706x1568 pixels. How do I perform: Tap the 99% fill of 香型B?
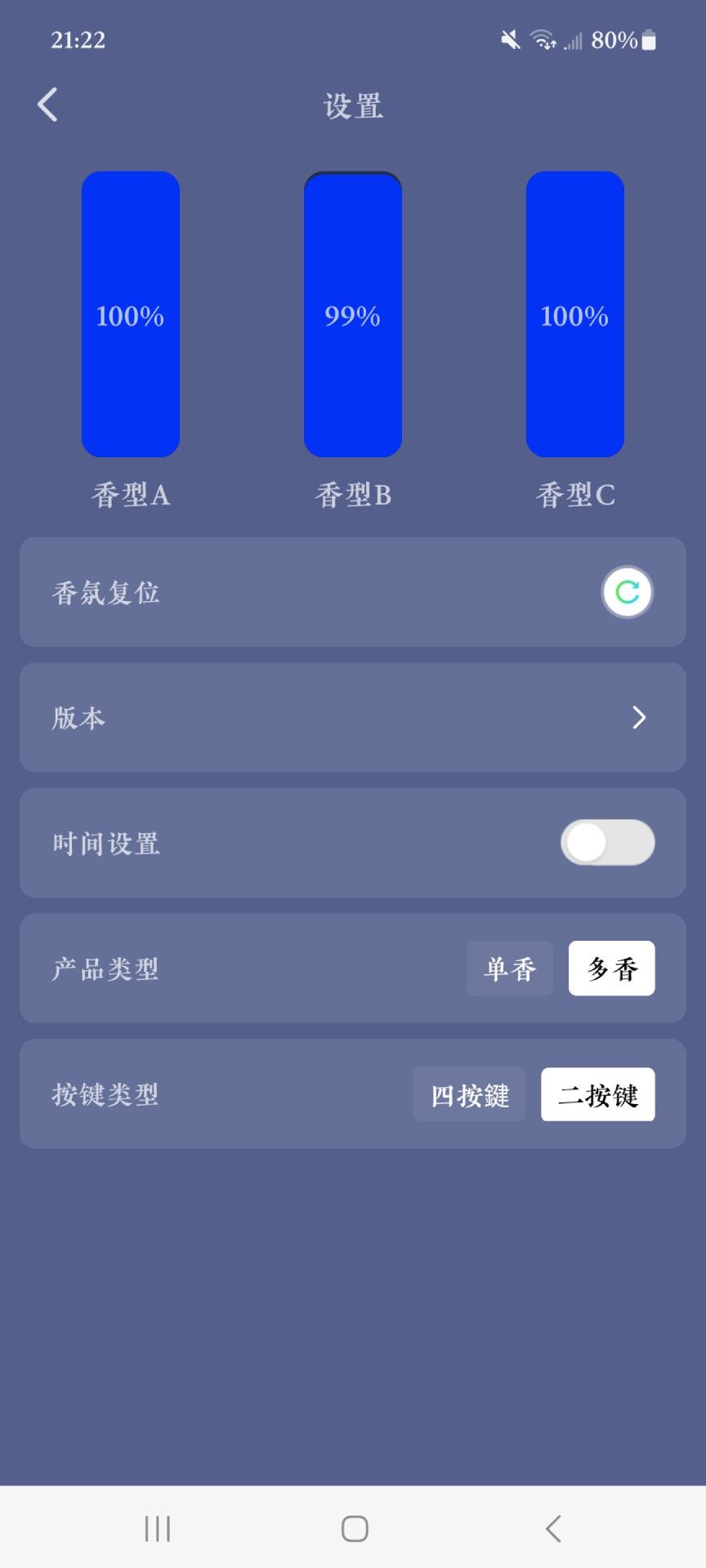tap(352, 314)
